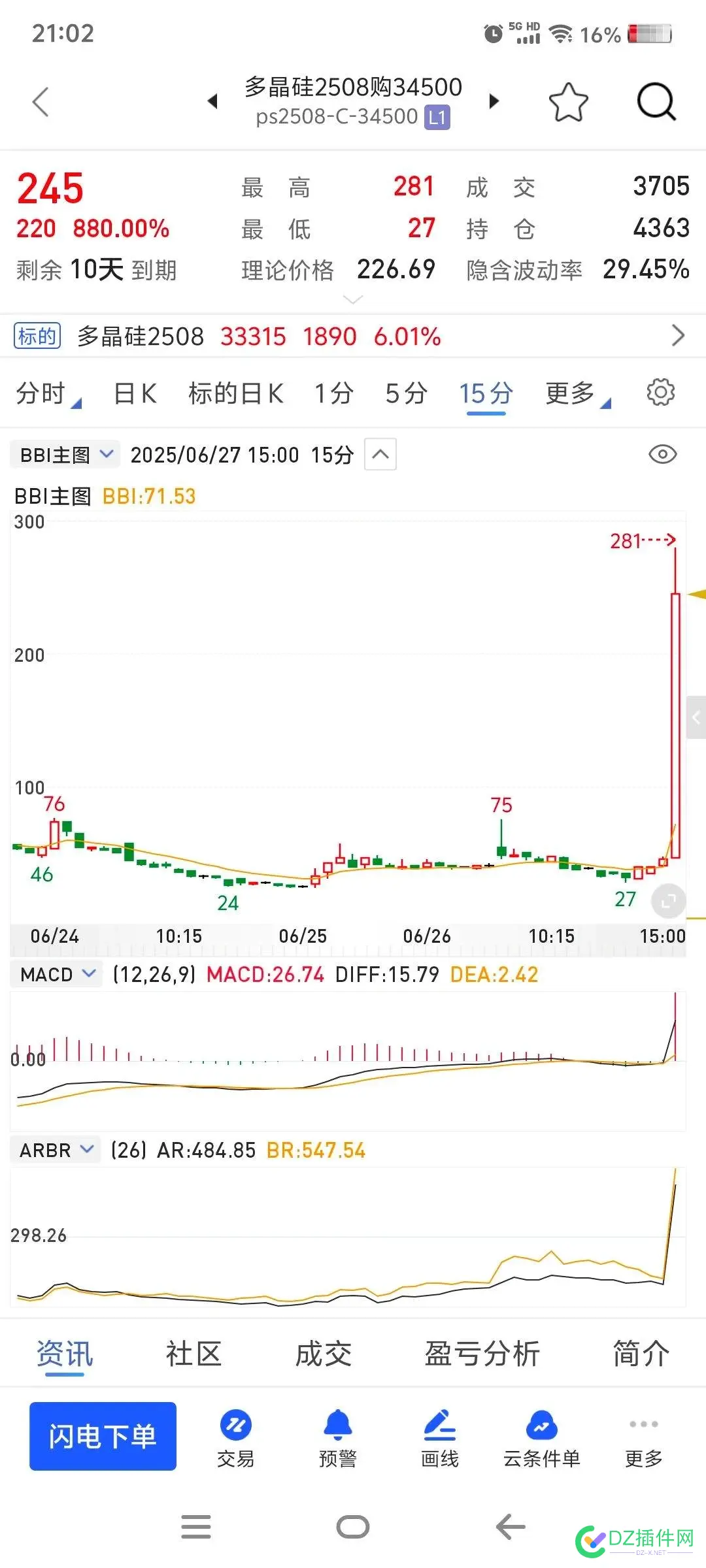Expand chart with the fullscreen icon
The width and height of the screenshot is (706, 1568).
(x=667, y=900)
